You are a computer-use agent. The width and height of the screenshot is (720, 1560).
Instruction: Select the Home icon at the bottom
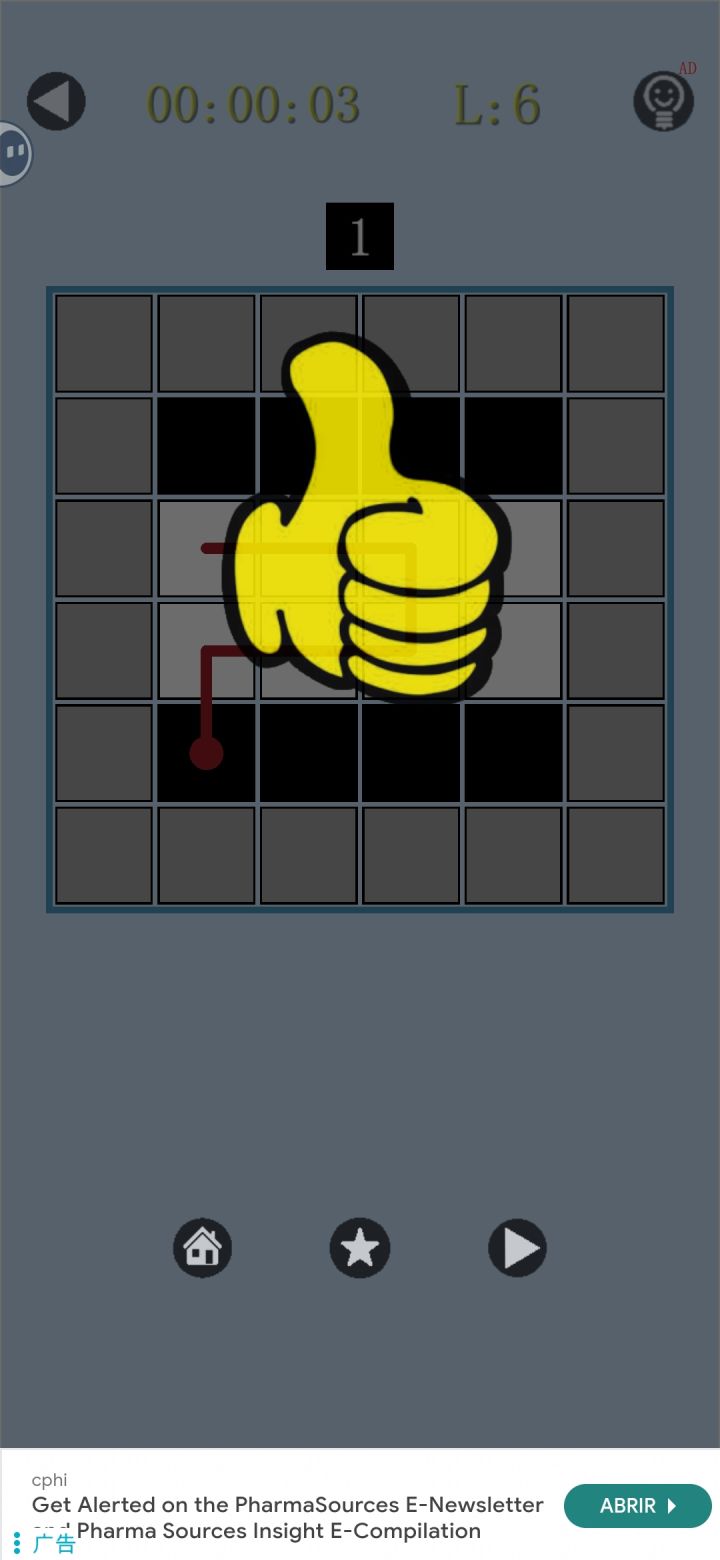click(x=202, y=1247)
